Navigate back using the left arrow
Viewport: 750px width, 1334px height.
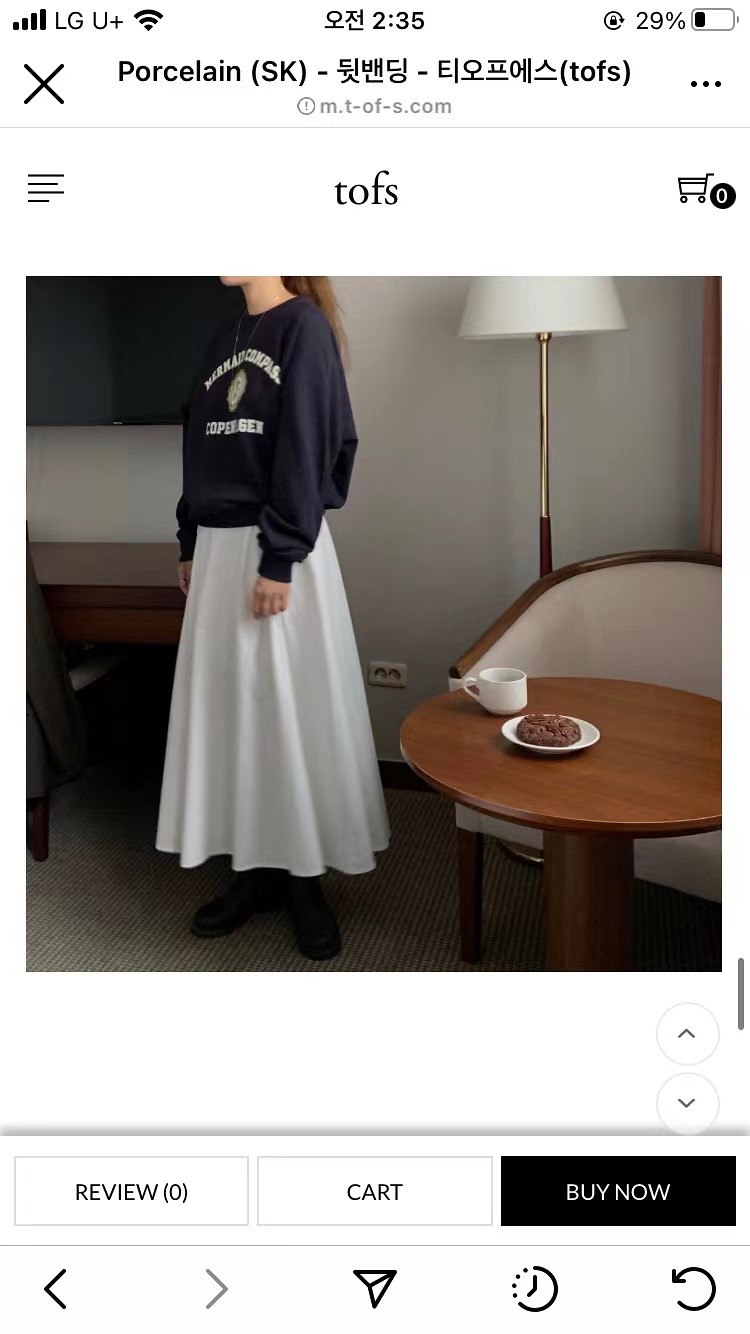pos(55,1289)
